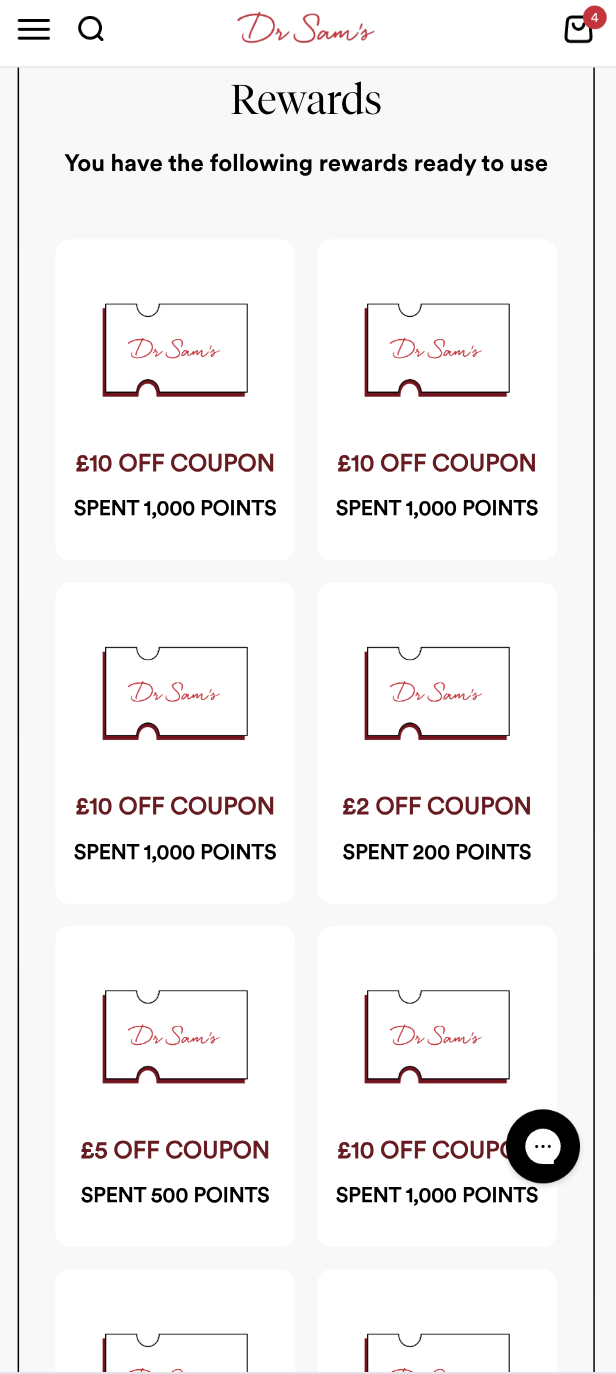This screenshot has width=616, height=1374.
Task: Select the £2 OFF COUPON reward card
Action: click(437, 743)
